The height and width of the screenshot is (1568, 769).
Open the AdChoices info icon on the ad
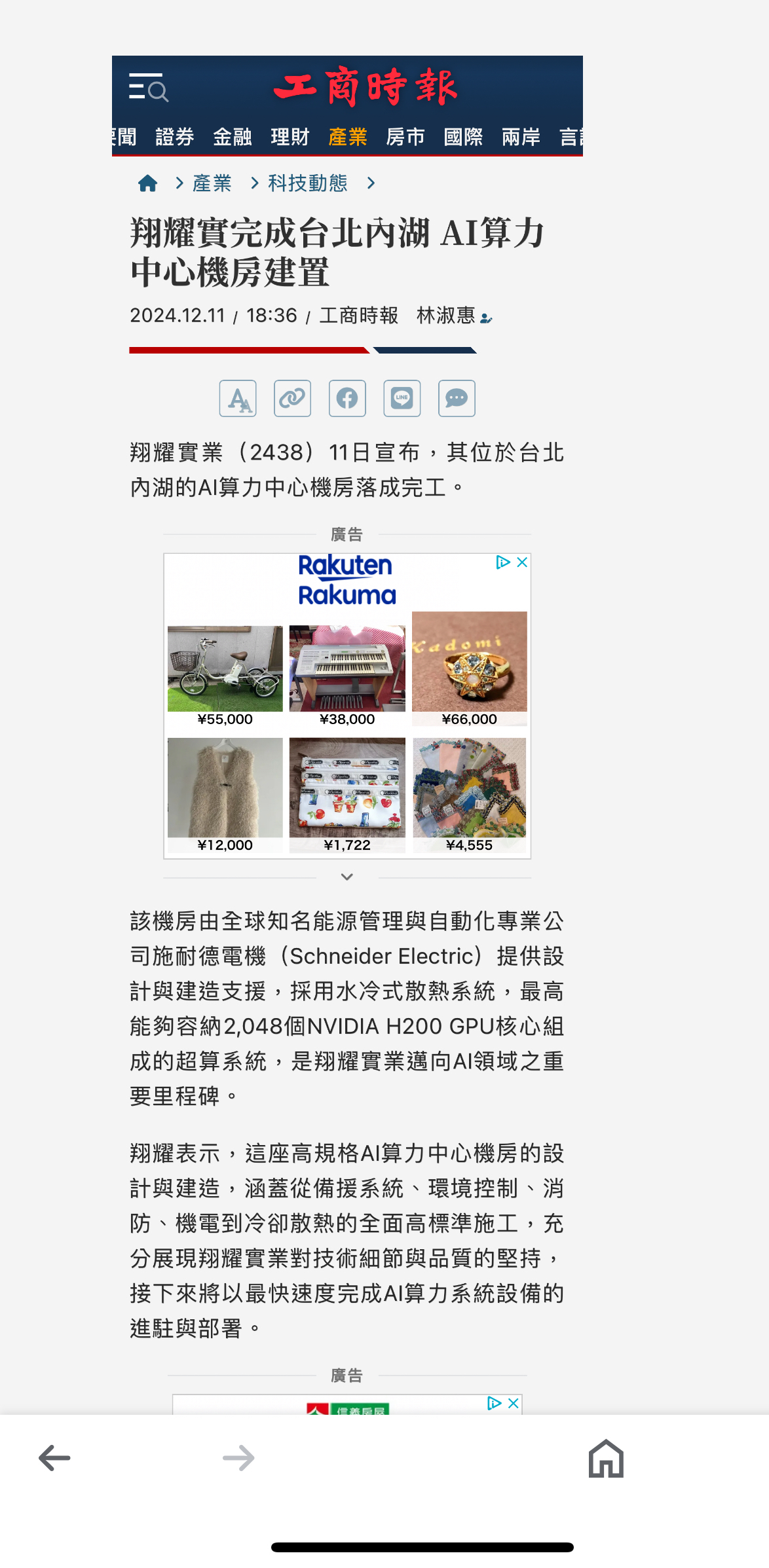[x=502, y=562]
